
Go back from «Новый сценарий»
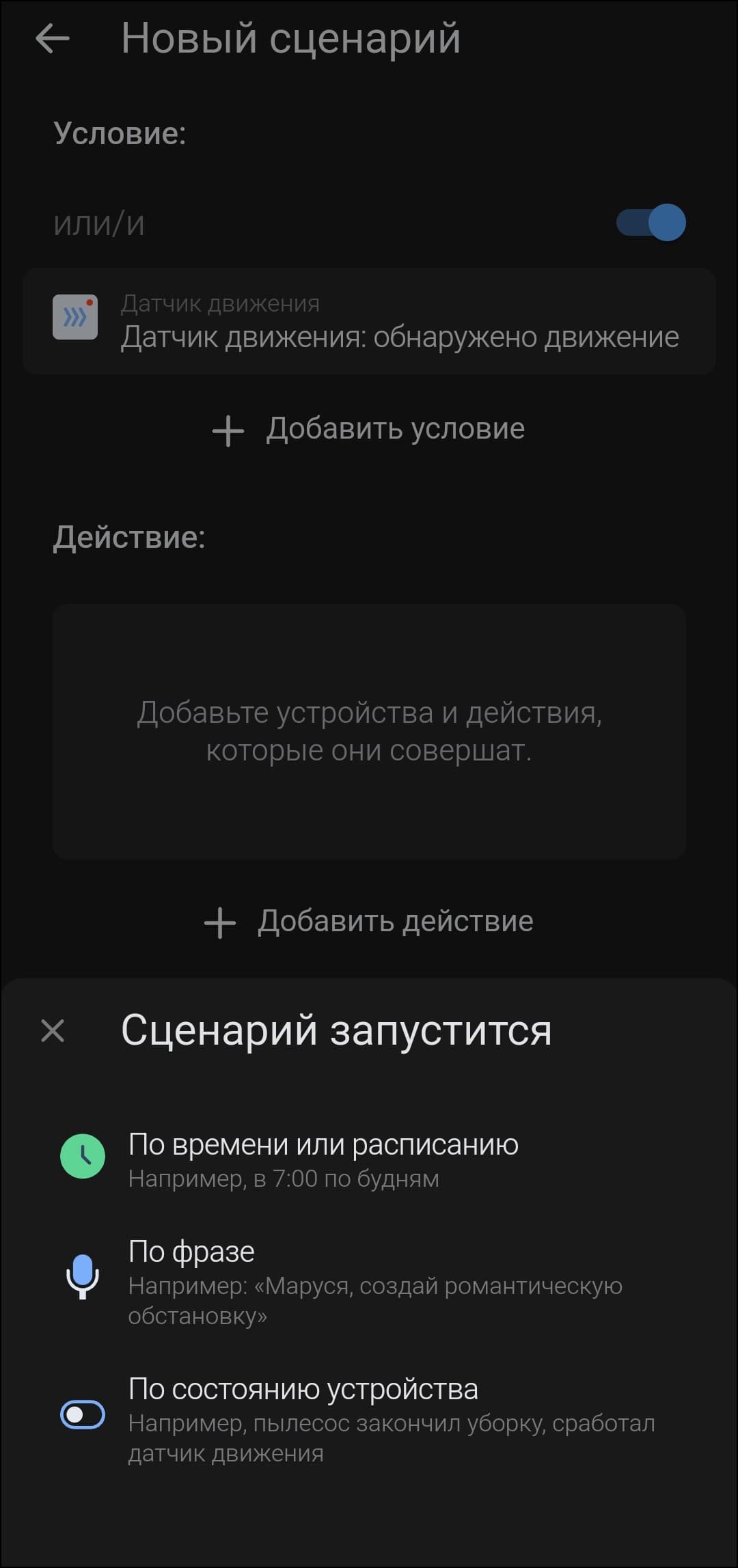53,38
